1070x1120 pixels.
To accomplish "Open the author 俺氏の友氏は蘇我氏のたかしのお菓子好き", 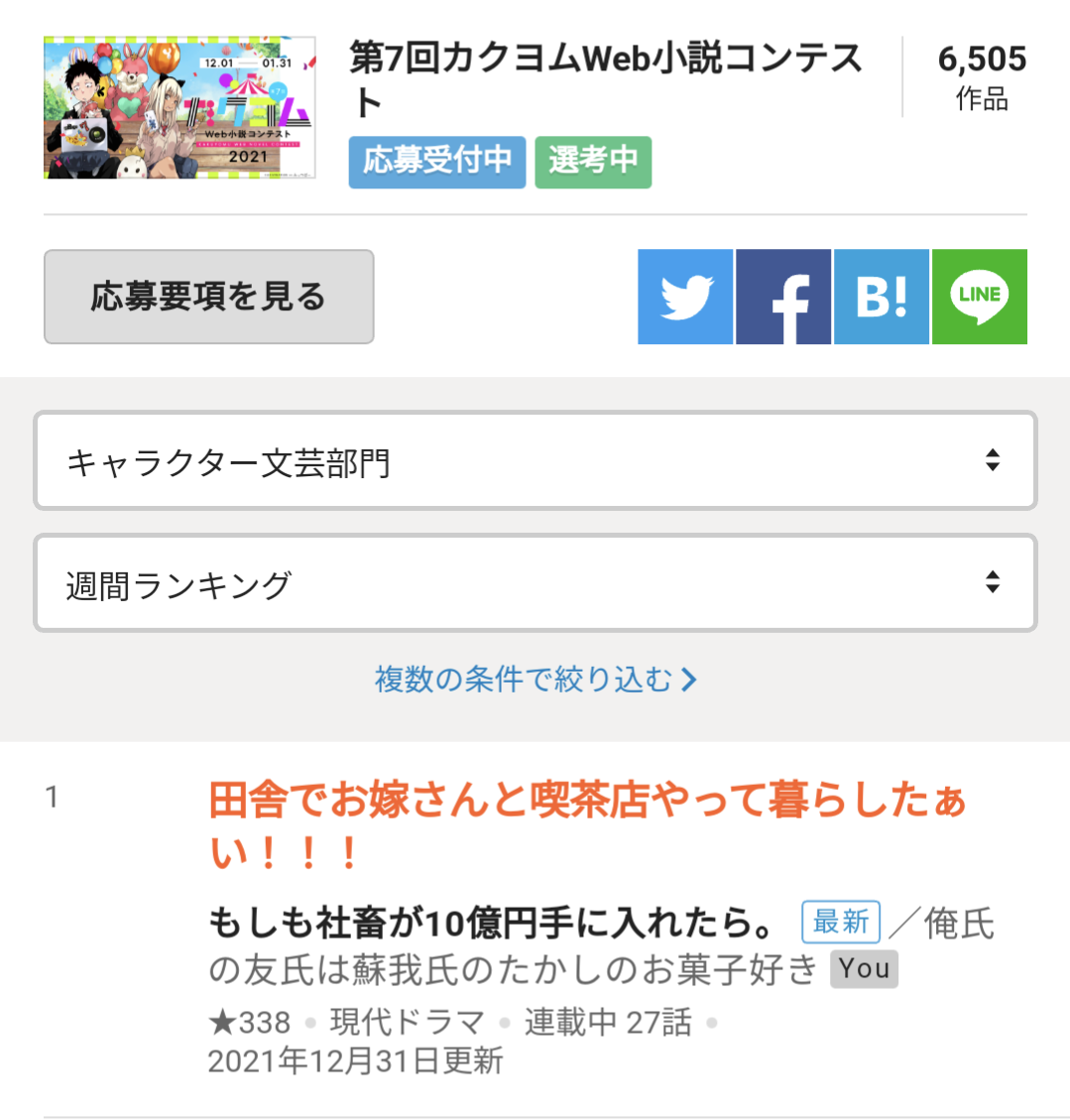I will [514, 968].
